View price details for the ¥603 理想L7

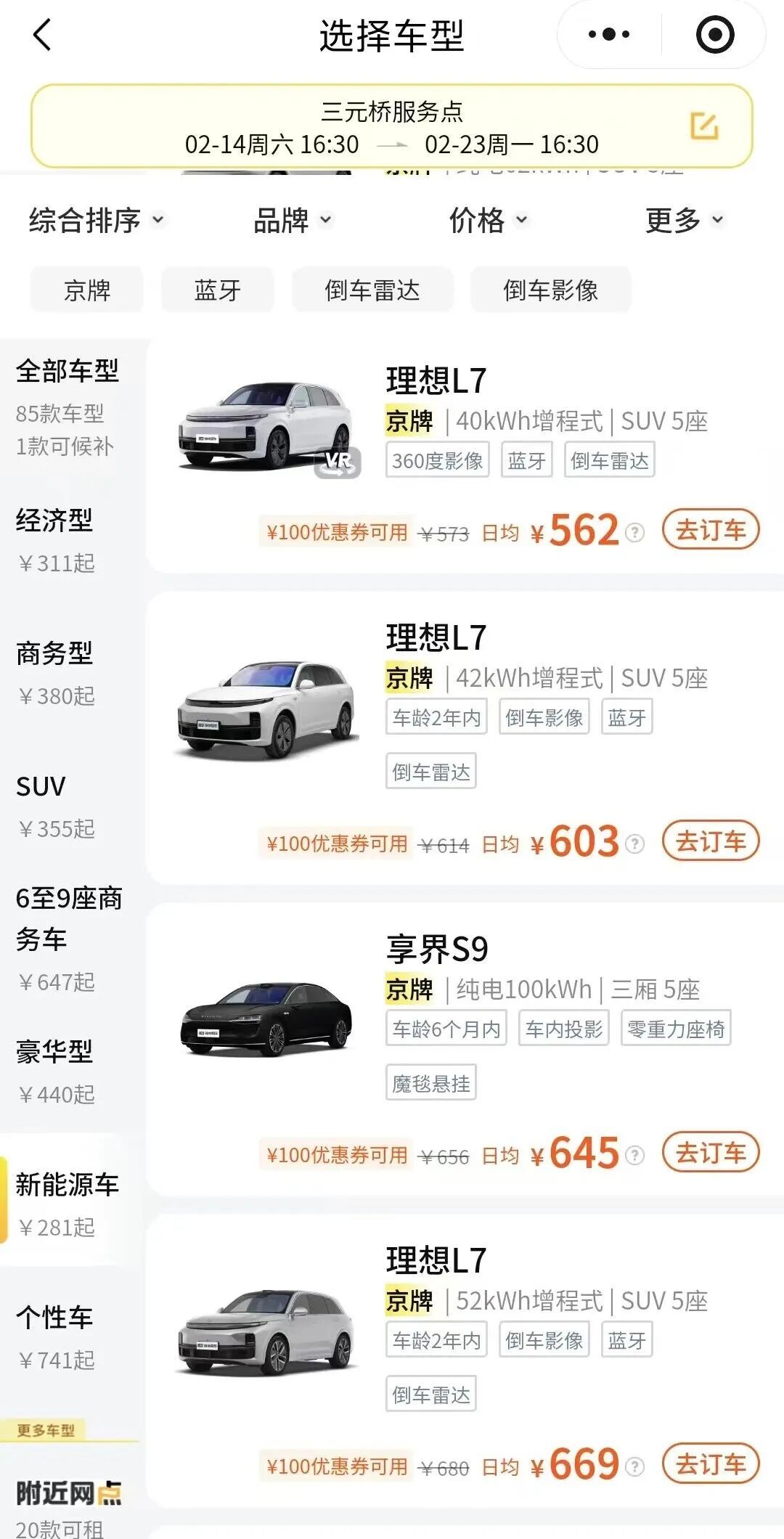click(634, 844)
